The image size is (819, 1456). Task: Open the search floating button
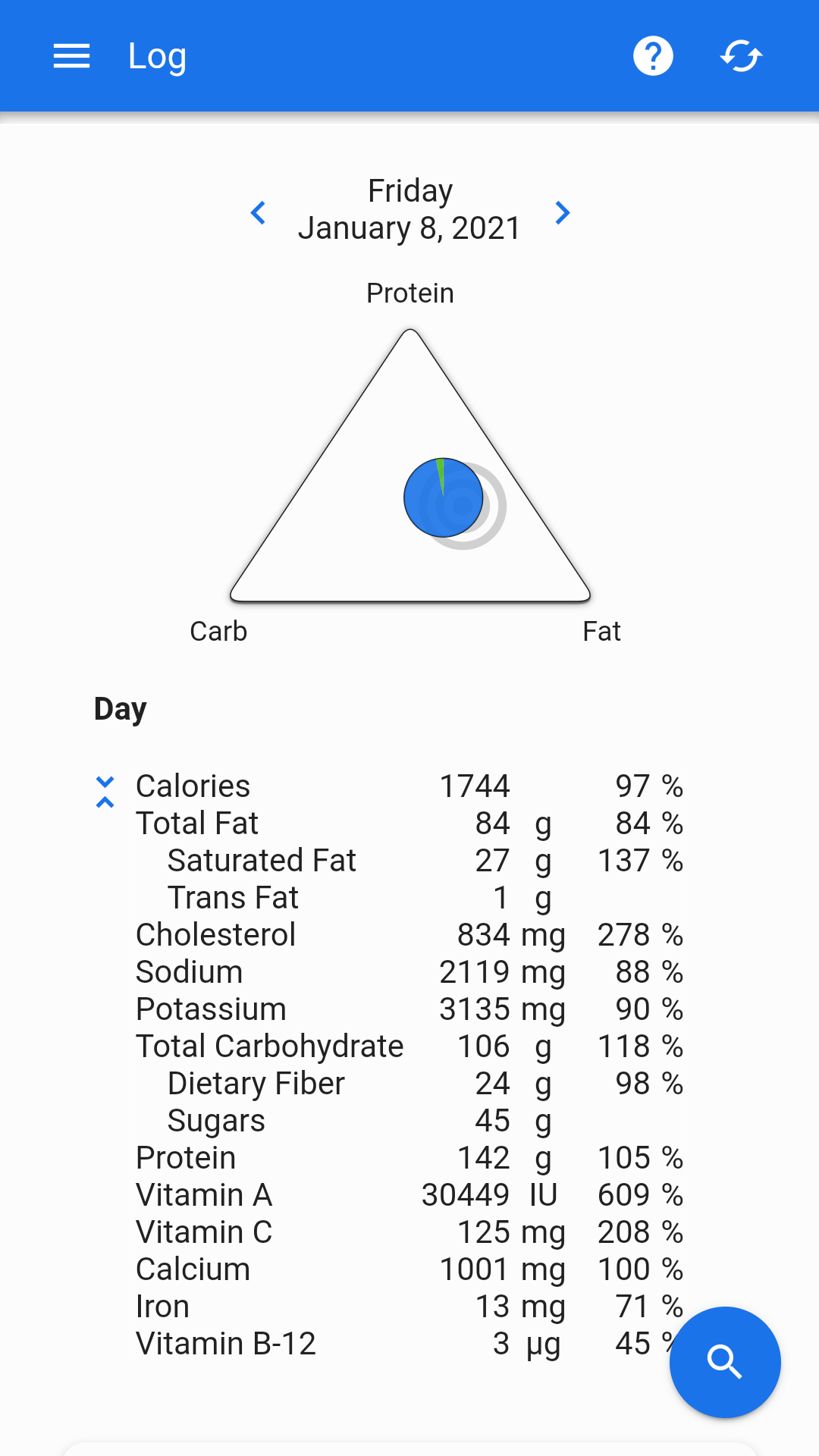(x=724, y=1362)
